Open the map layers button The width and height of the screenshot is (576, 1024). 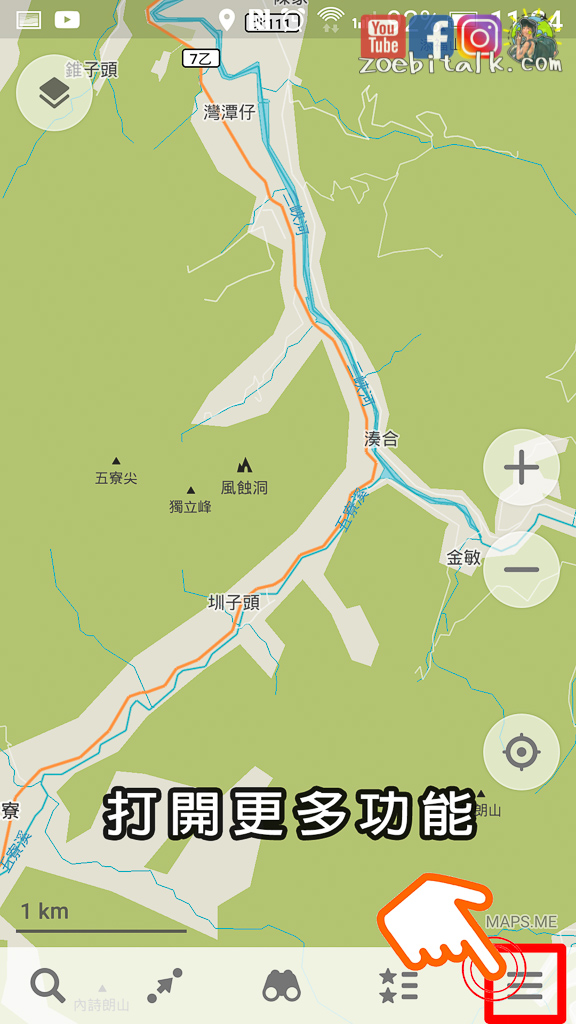point(54,93)
